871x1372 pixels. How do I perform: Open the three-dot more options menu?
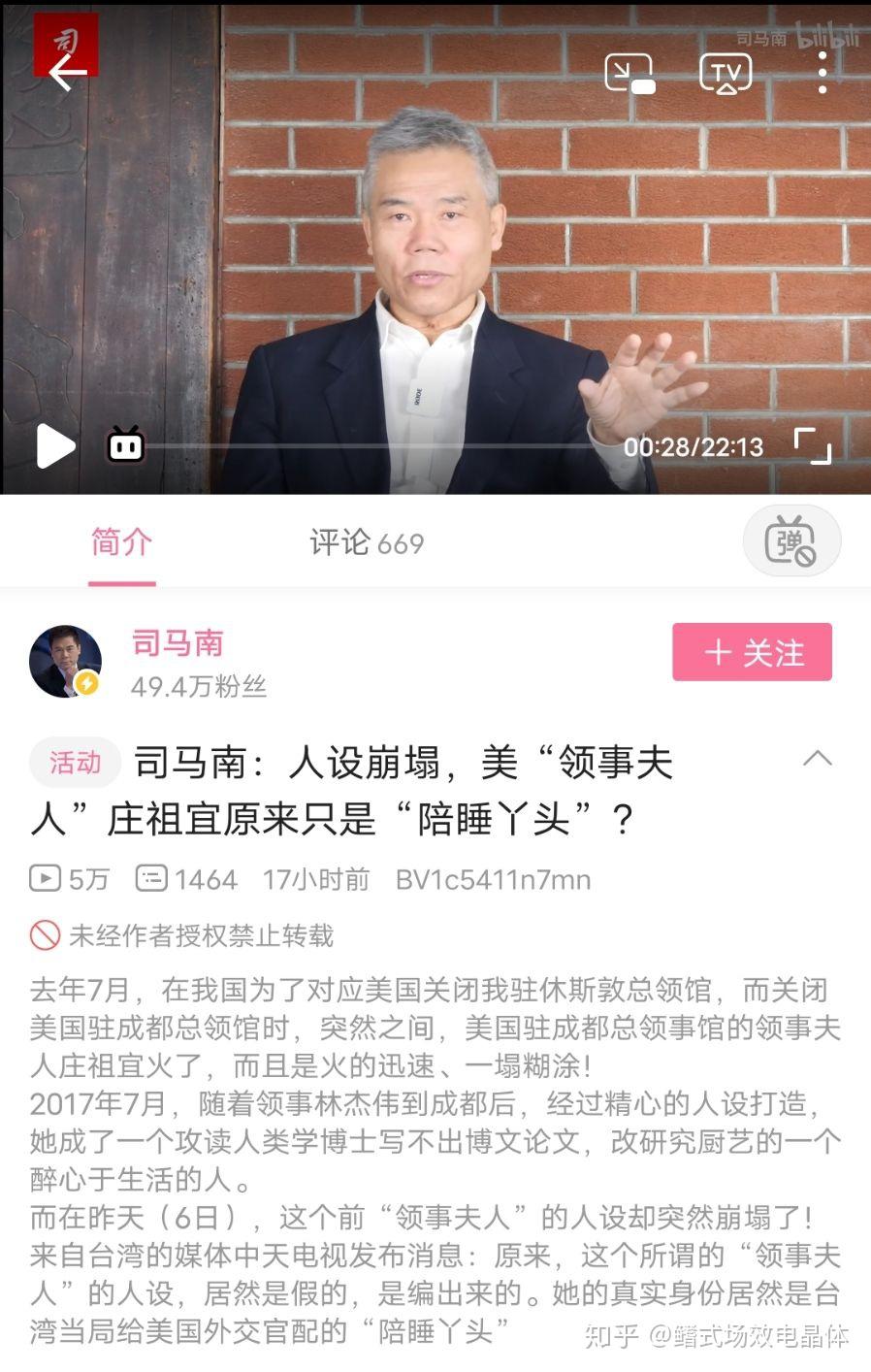pos(821,73)
